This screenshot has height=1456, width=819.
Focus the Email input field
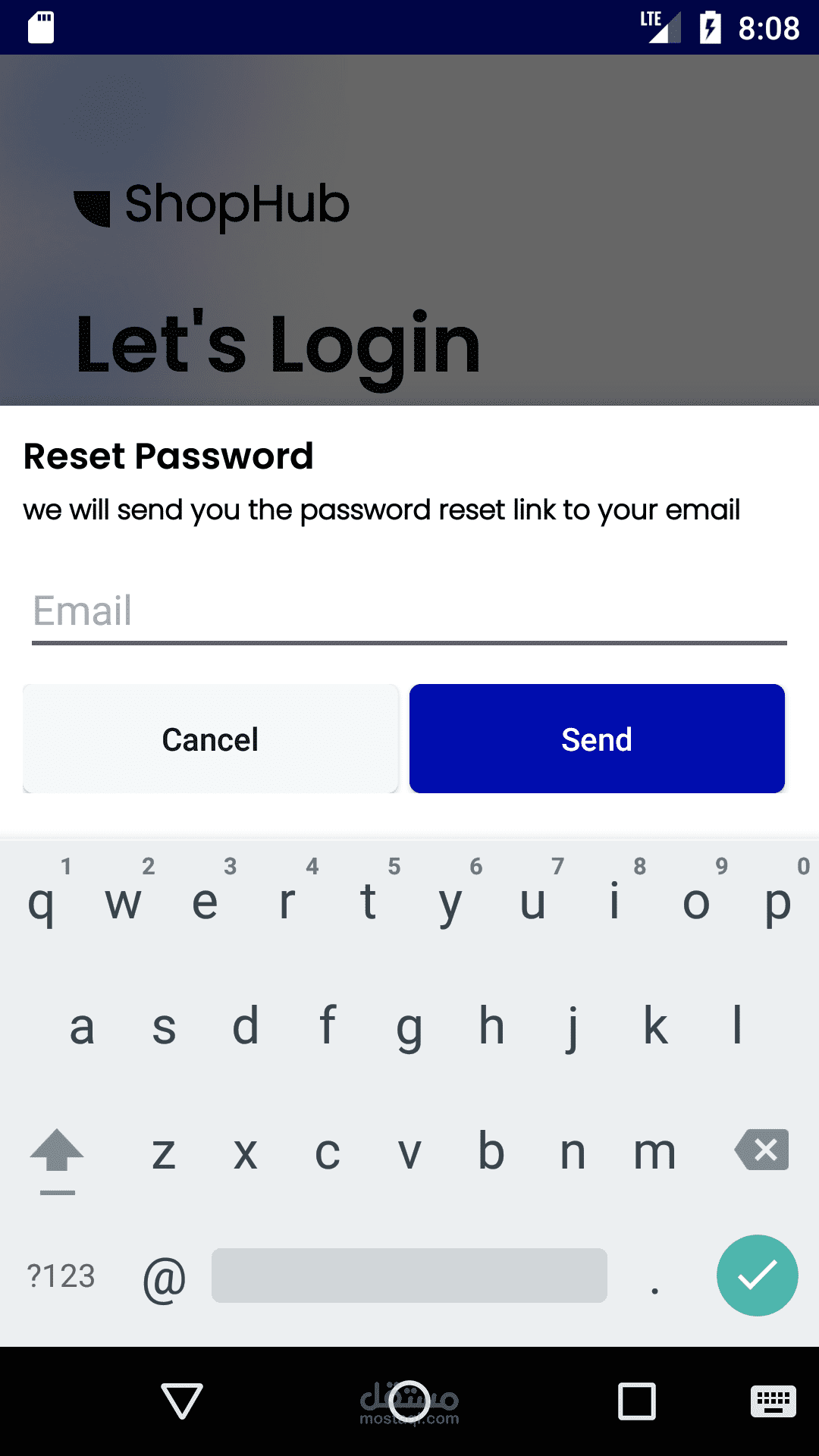(408, 613)
